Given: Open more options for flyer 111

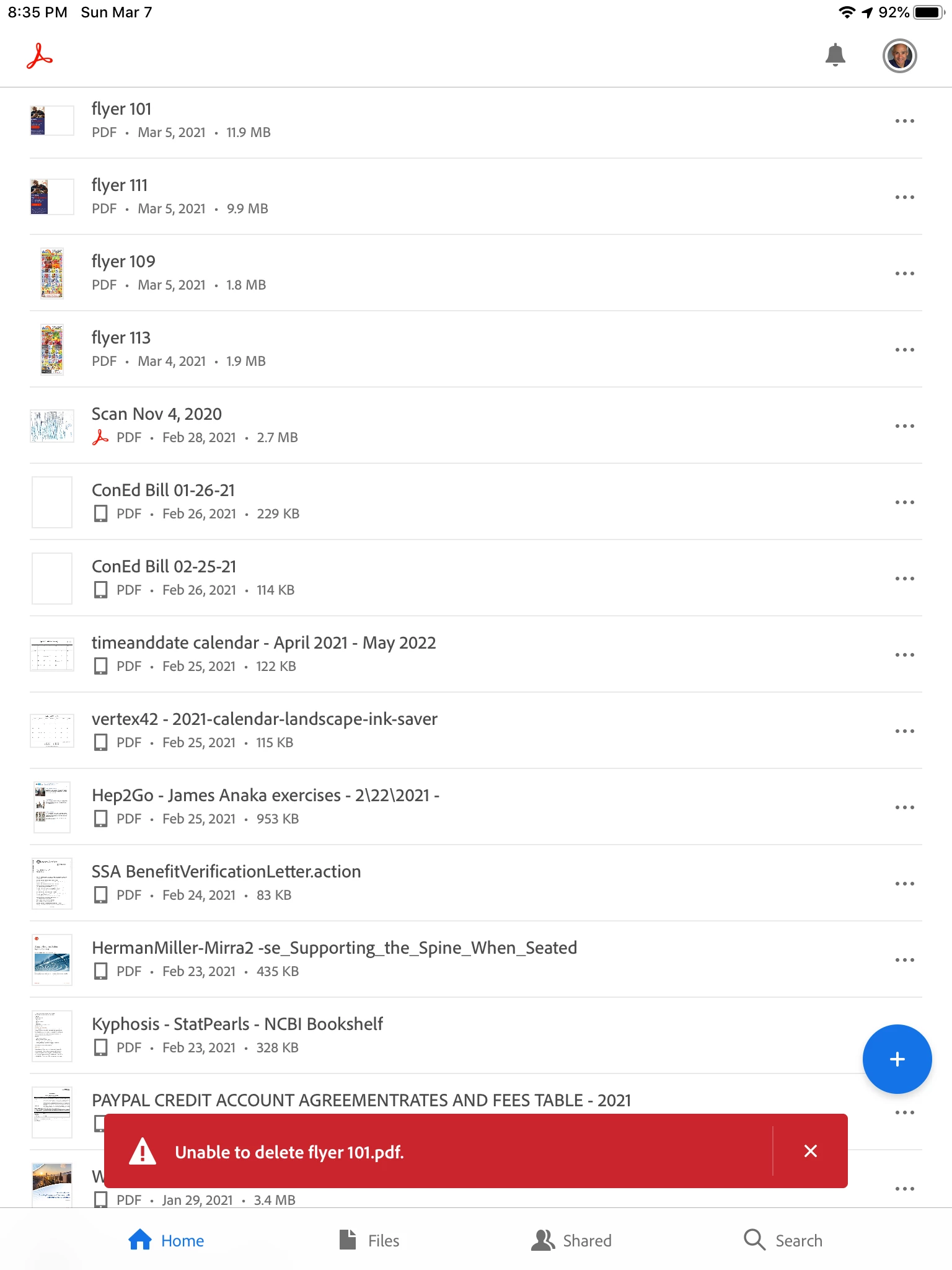Looking at the screenshot, I should pos(904,197).
